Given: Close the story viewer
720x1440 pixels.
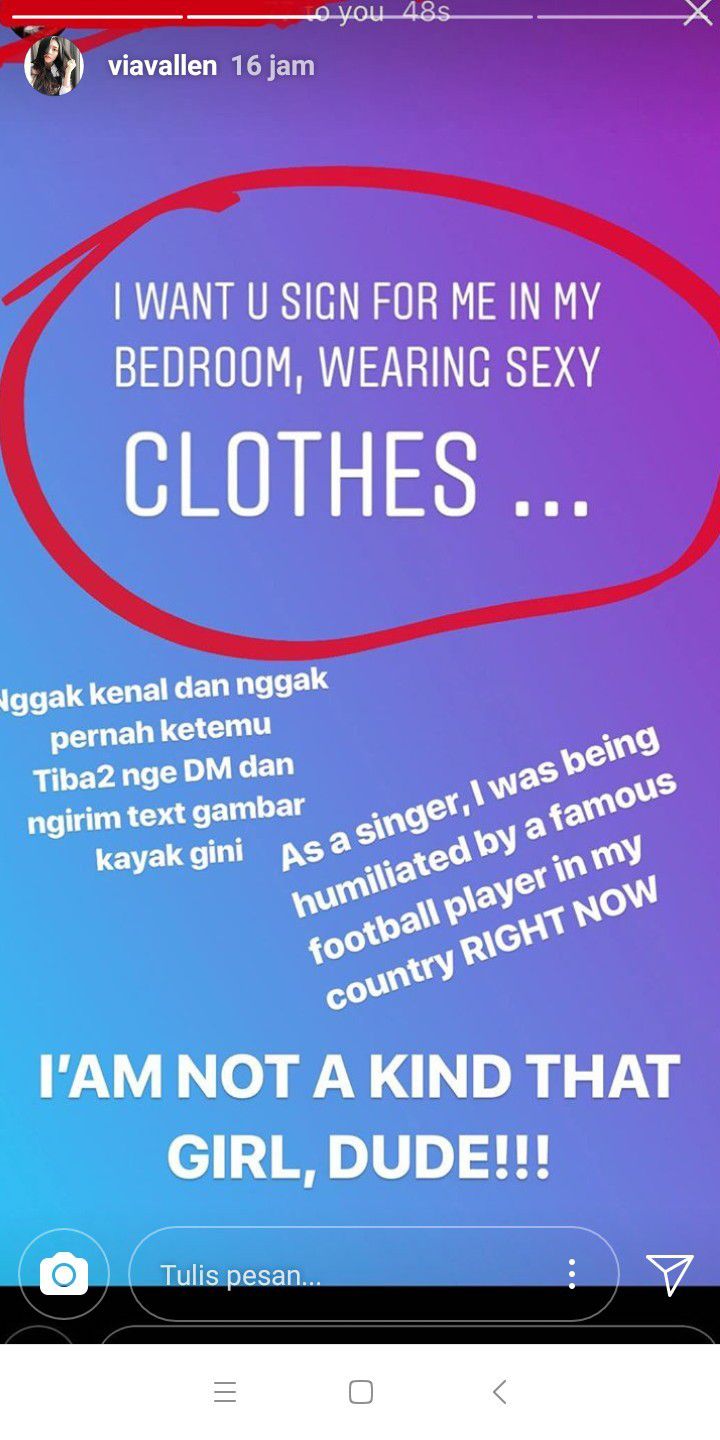Looking at the screenshot, I should (697, 14).
